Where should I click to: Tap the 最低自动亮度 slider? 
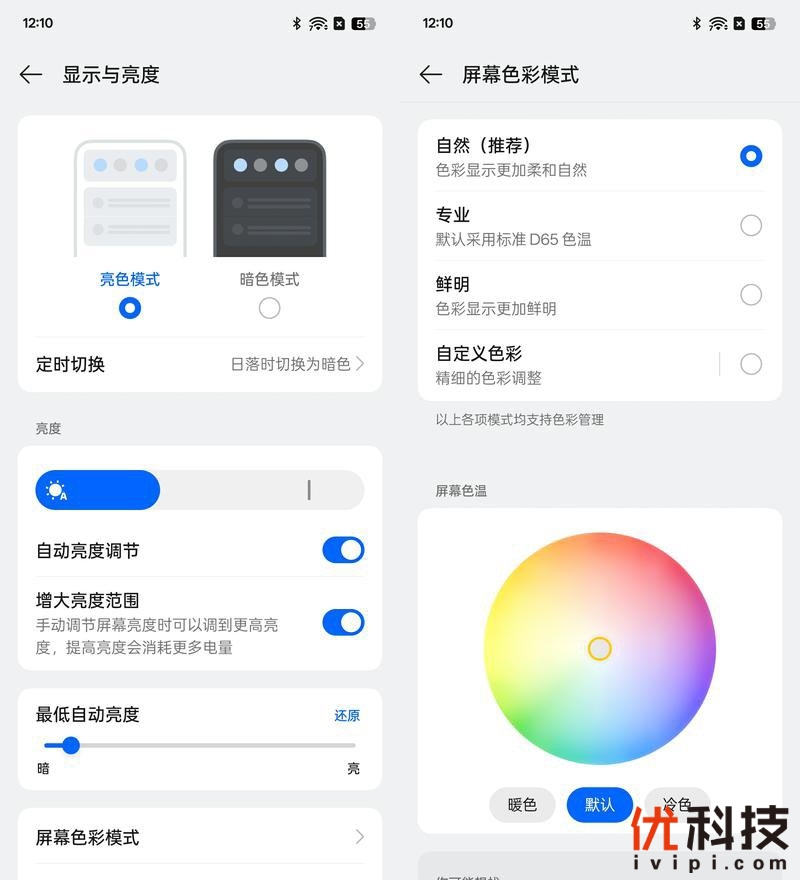point(200,745)
